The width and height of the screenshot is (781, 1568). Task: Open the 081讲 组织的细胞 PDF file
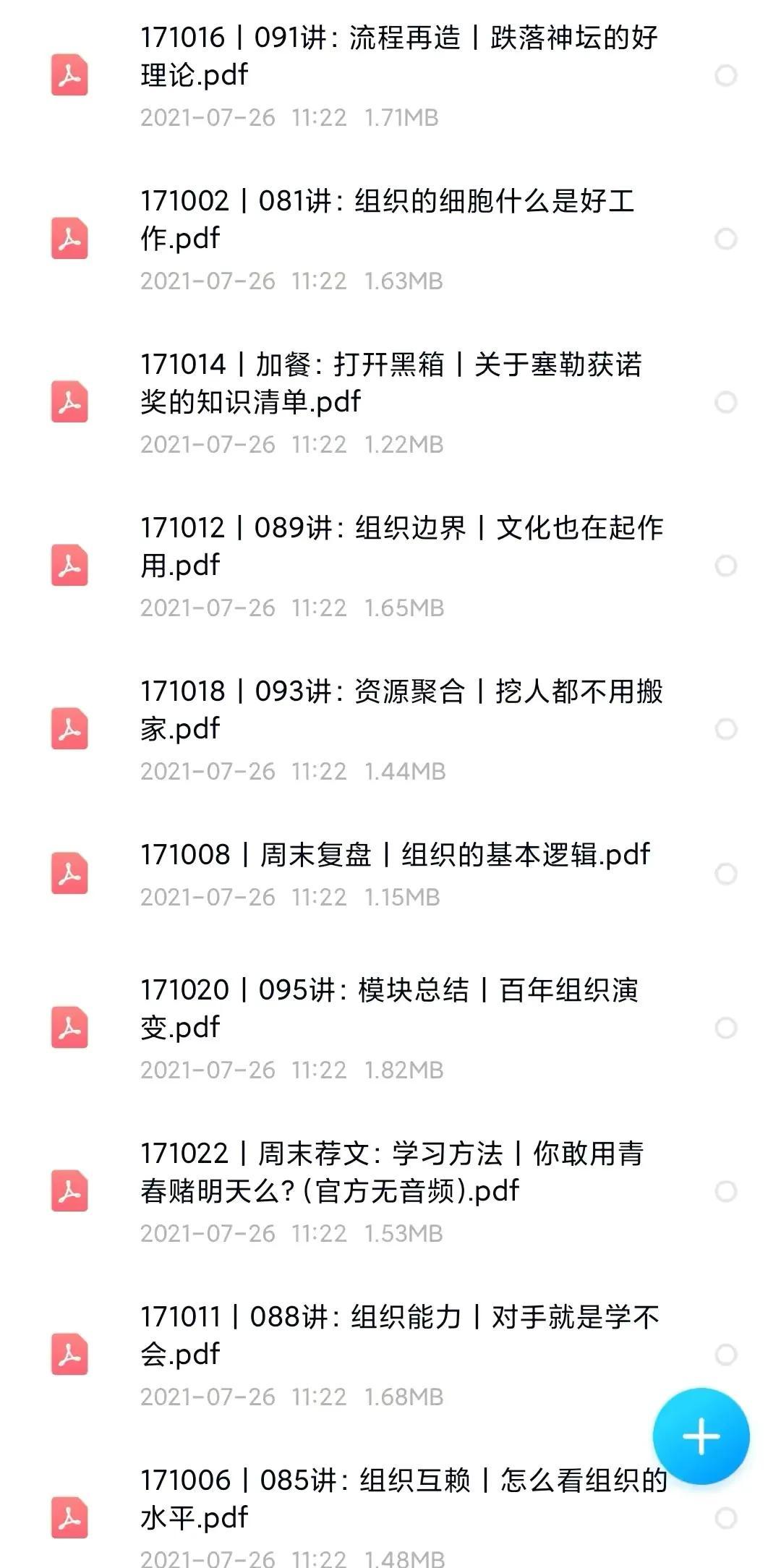(387, 220)
